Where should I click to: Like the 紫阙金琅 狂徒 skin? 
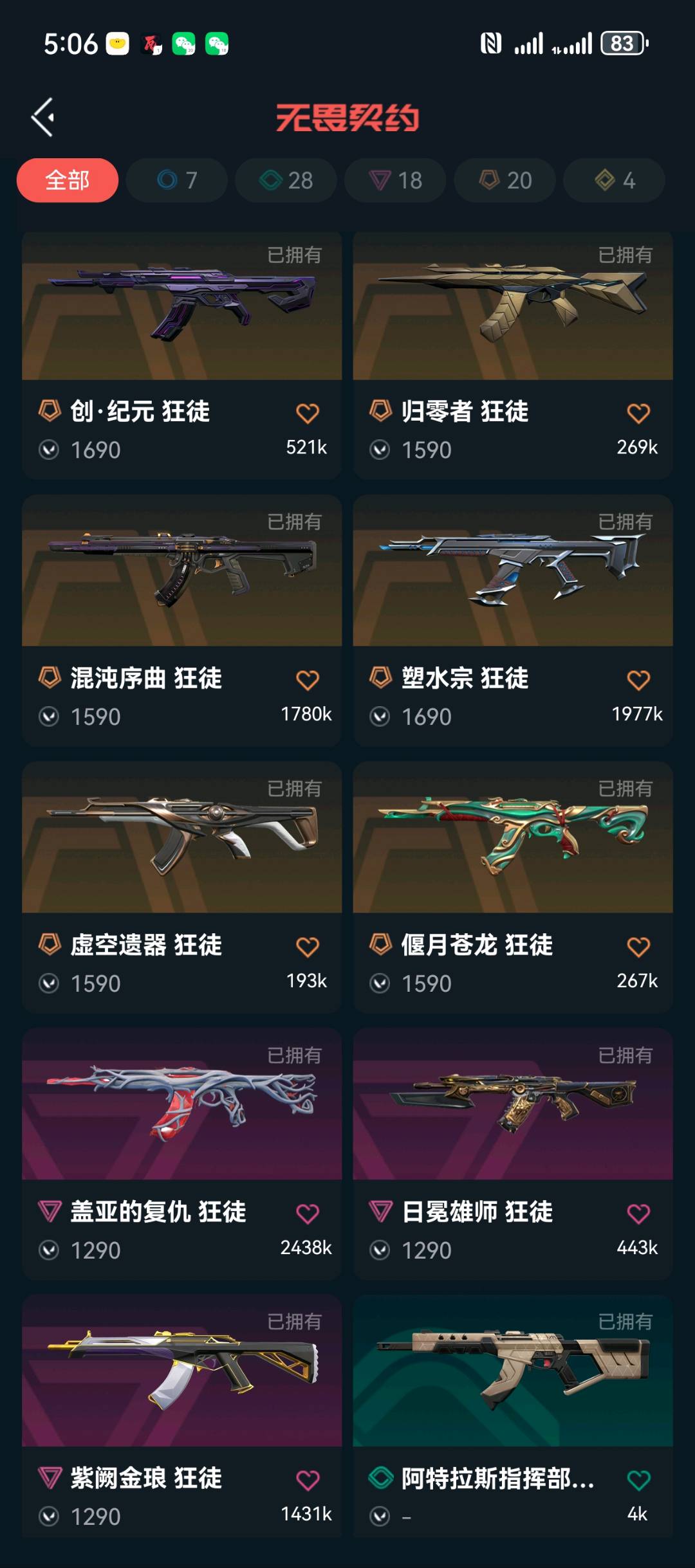[x=308, y=1481]
